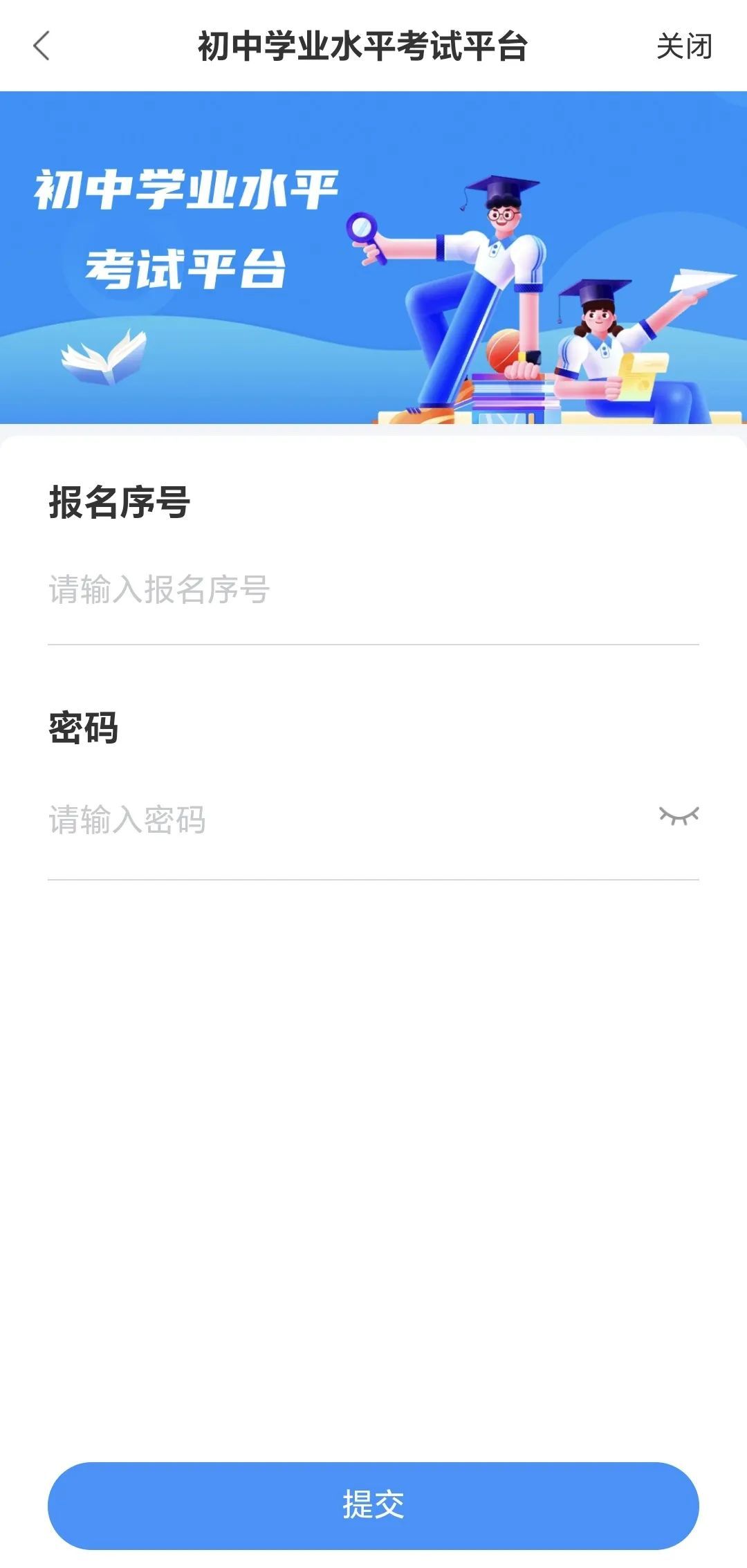Toggle password visibility with the eye icon
This screenshot has height=1568, width=747.
click(x=679, y=817)
